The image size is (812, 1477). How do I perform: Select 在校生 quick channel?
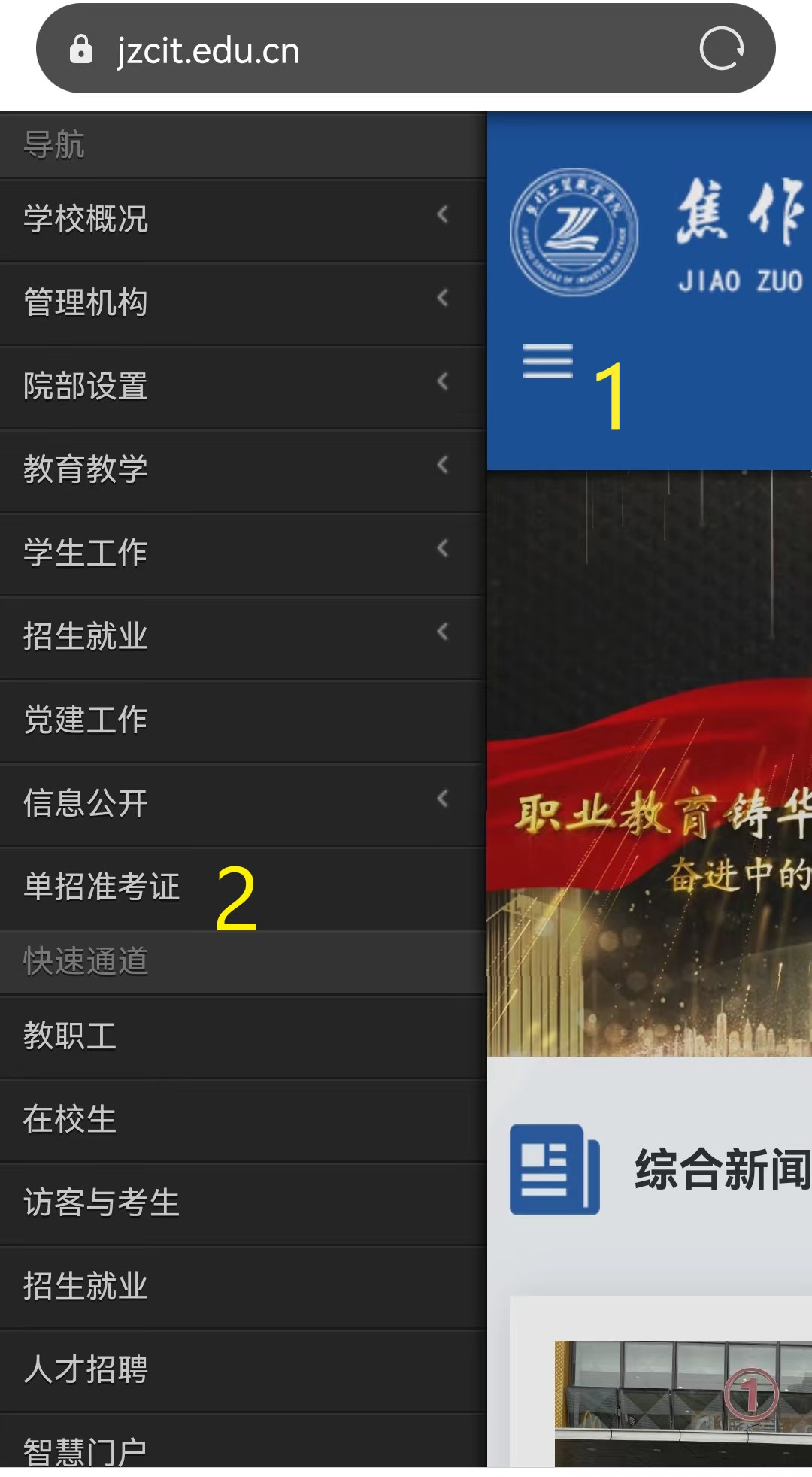tap(241, 1120)
